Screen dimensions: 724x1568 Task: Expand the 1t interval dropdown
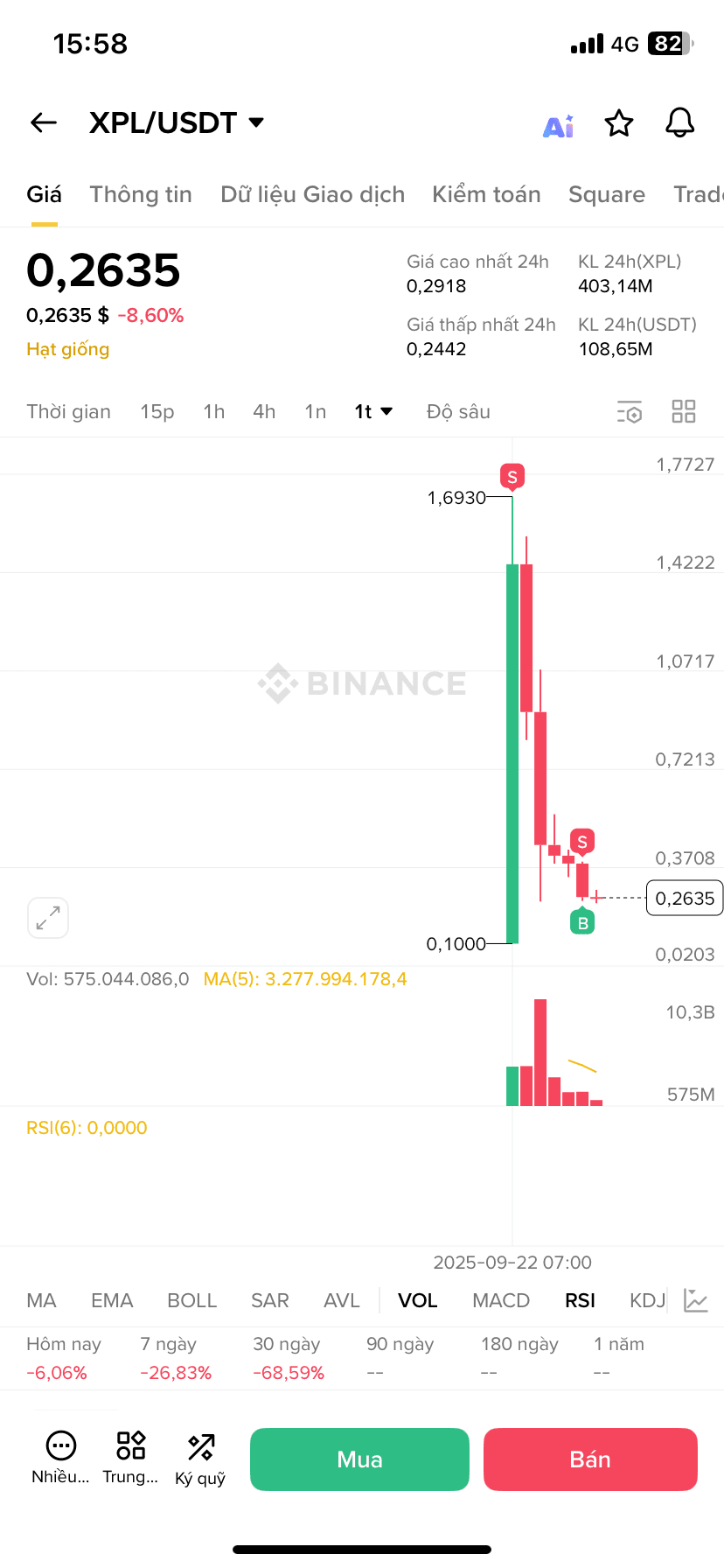[373, 412]
